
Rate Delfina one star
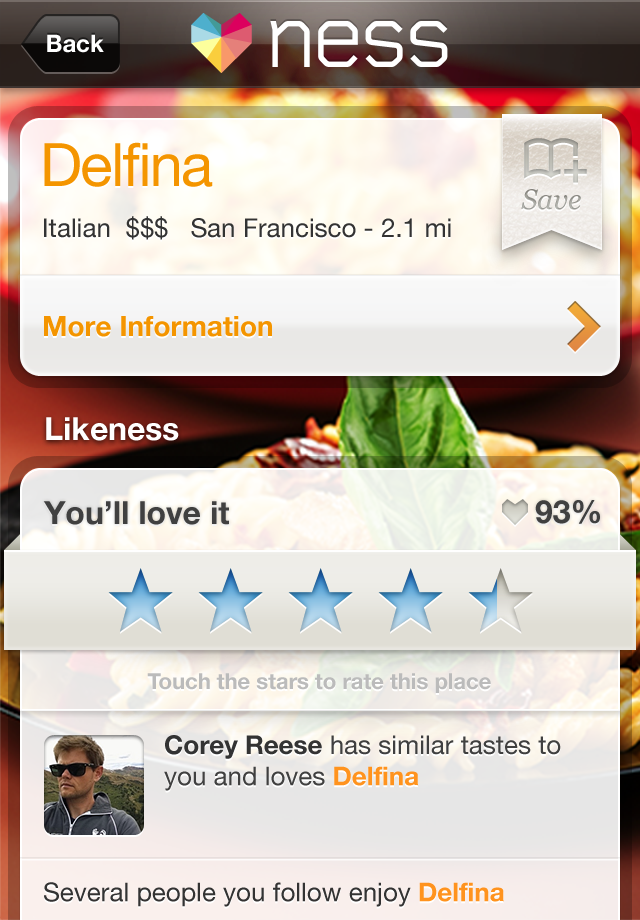click(141, 601)
